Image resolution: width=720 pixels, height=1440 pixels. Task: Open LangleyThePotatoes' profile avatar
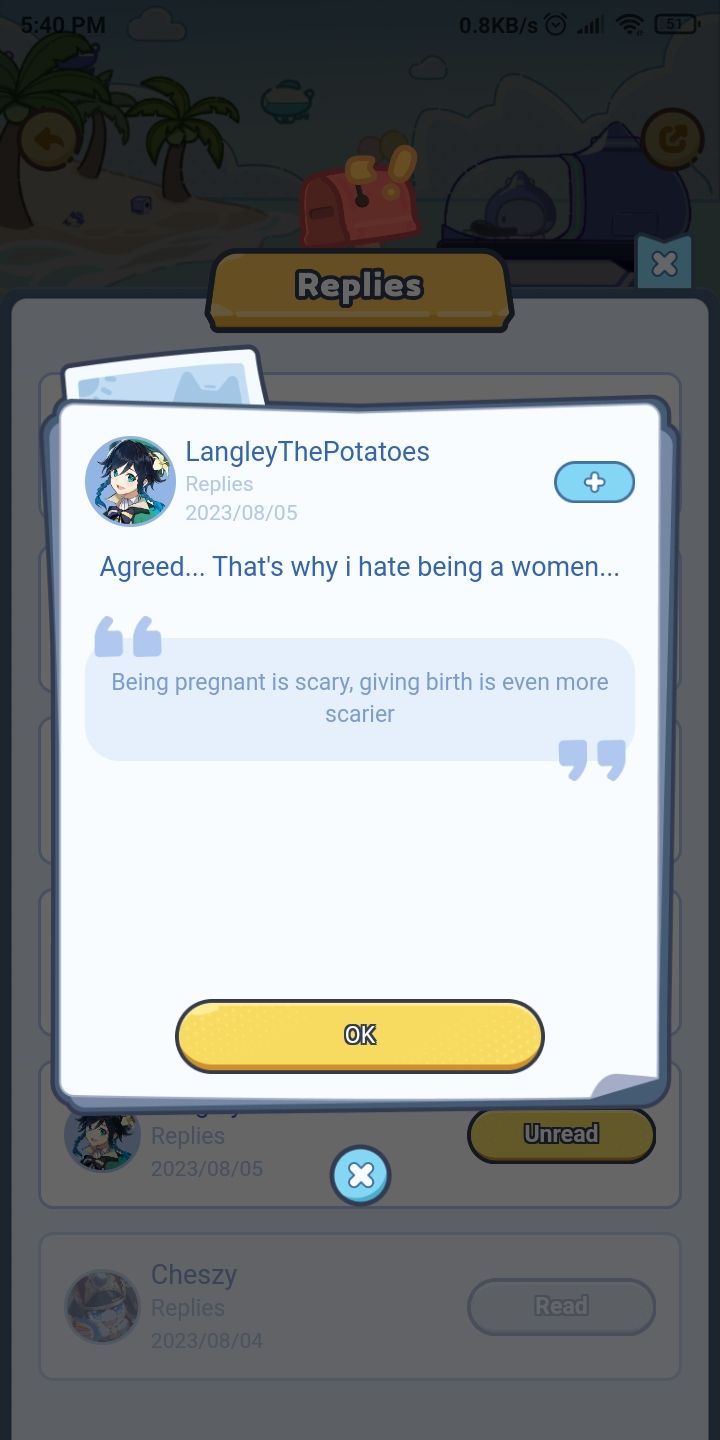point(130,481)
